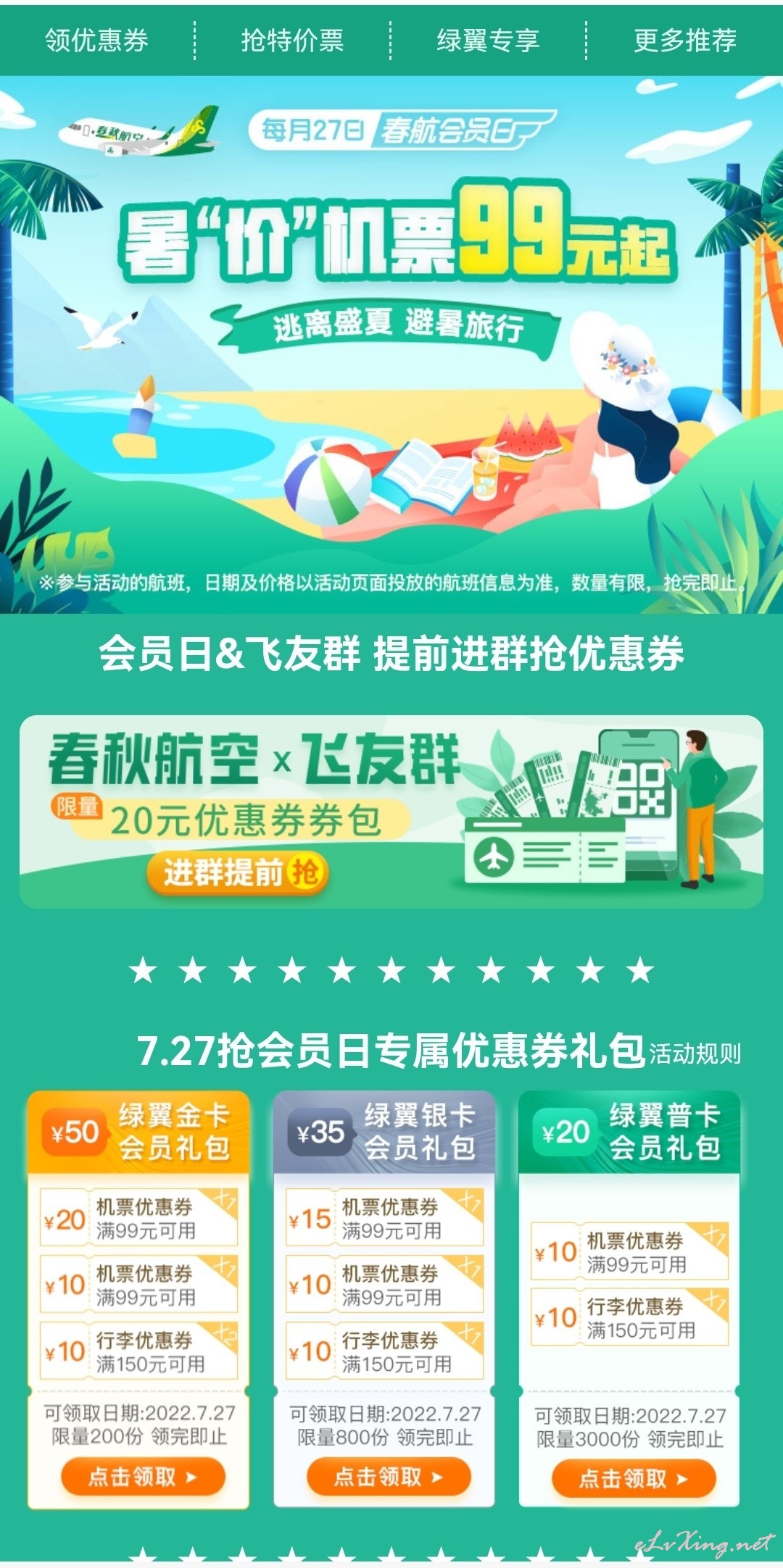The image size is (783, 1568).
Task: Claim the 绿翼金卡会员礼包 with 点击领取
Action: 143,1477
